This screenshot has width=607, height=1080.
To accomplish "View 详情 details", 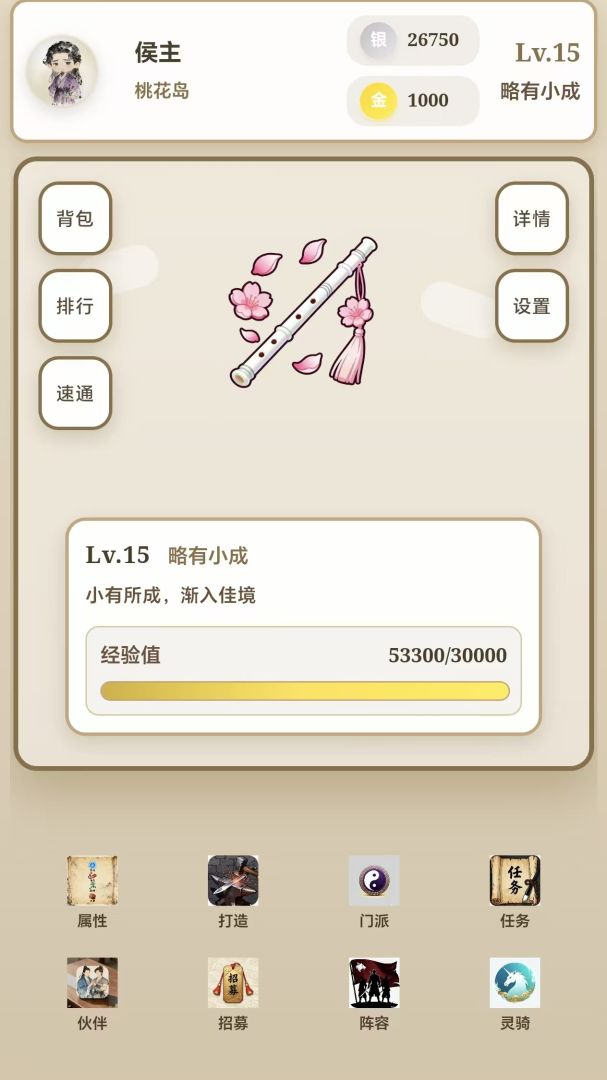I will [532, 218].
